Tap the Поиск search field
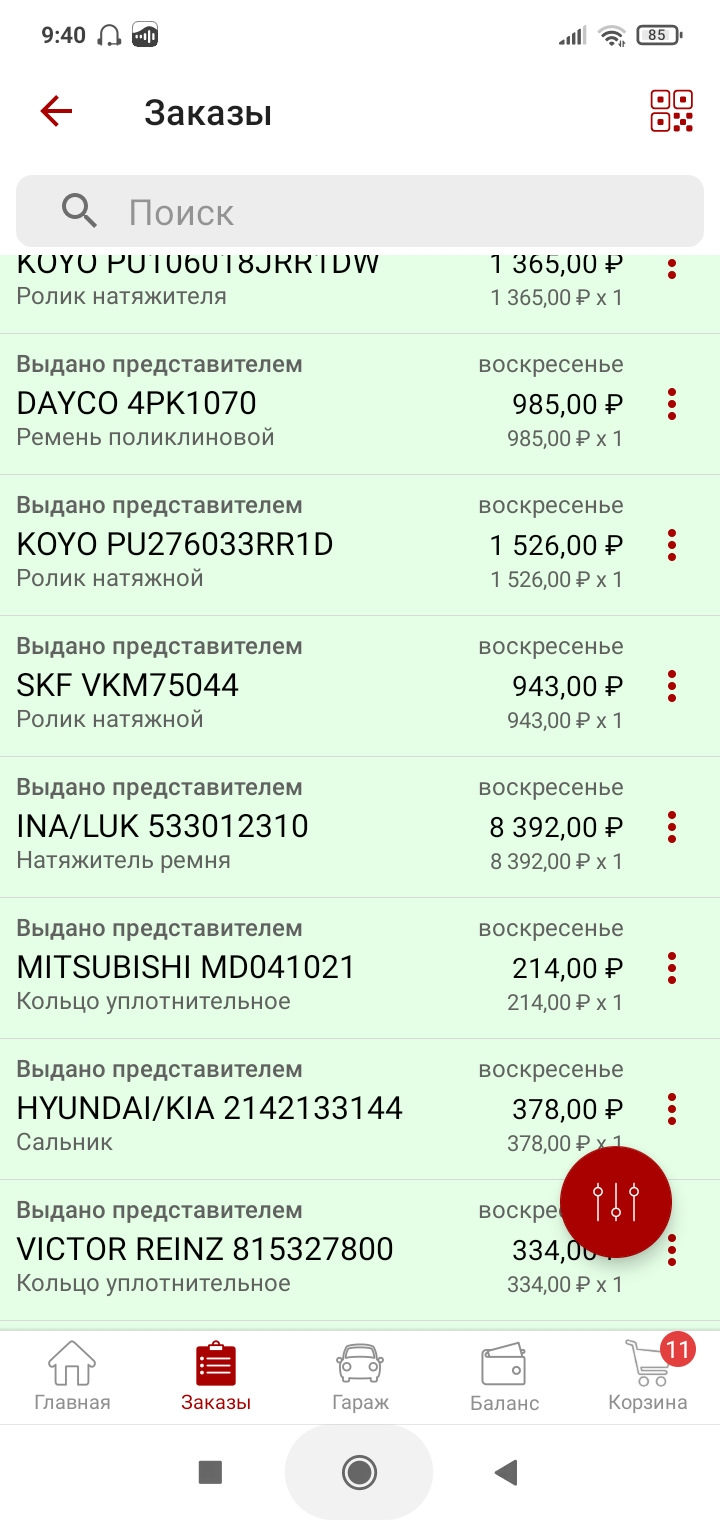Screen dimensions: 720x1520 [x=360, y=212]
